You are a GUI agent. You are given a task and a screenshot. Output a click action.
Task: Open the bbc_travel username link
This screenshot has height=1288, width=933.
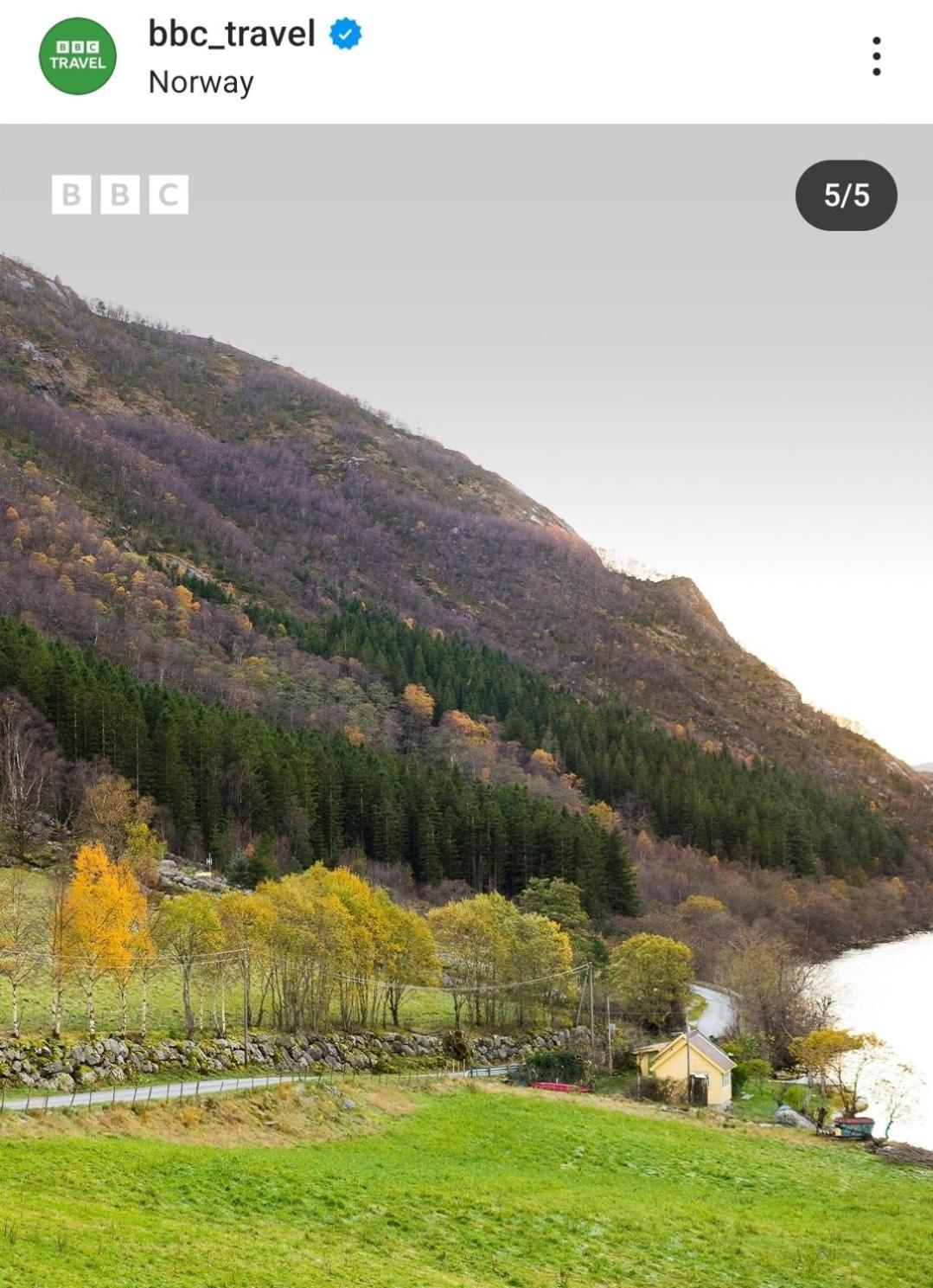[x=231, y=34]
